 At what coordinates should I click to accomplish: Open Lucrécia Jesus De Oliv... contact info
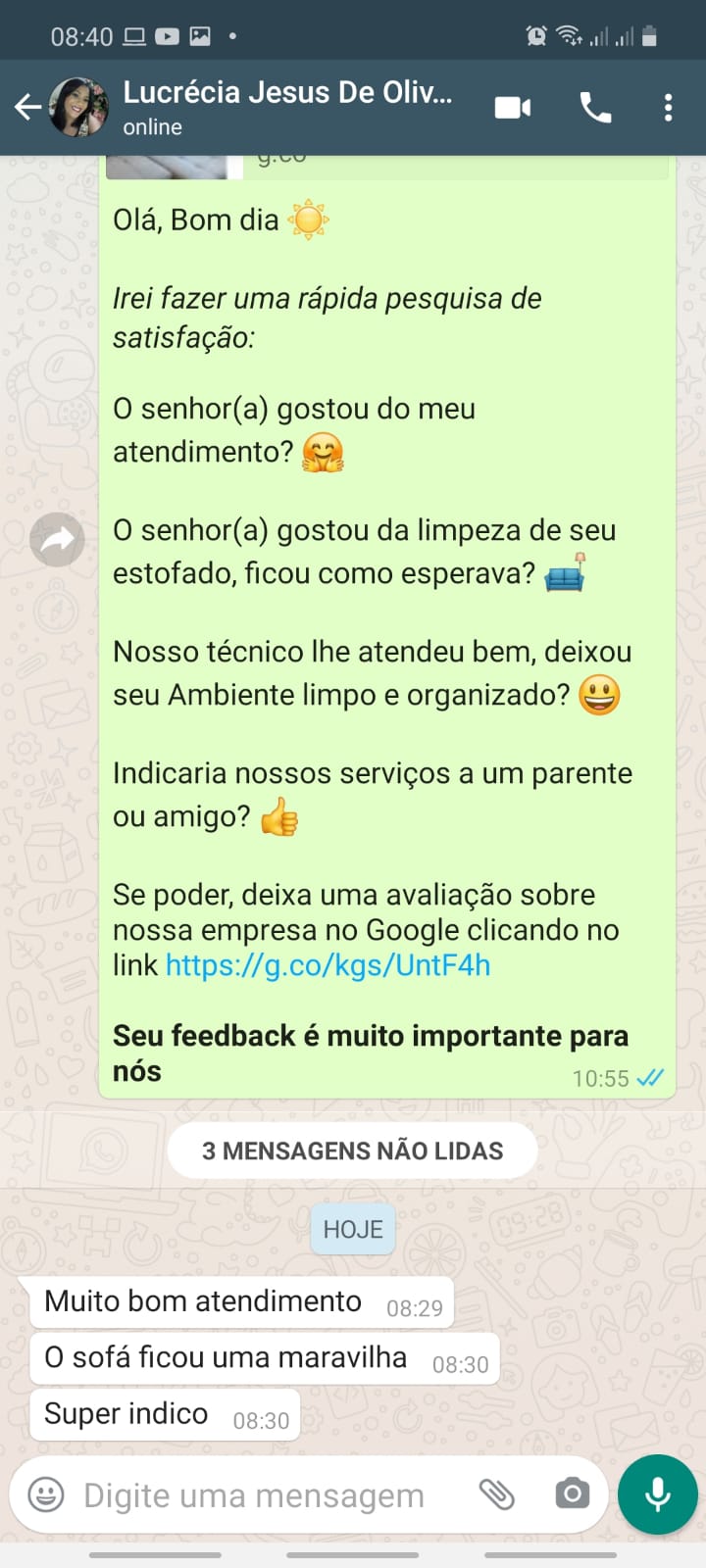[x=286, y=108]
